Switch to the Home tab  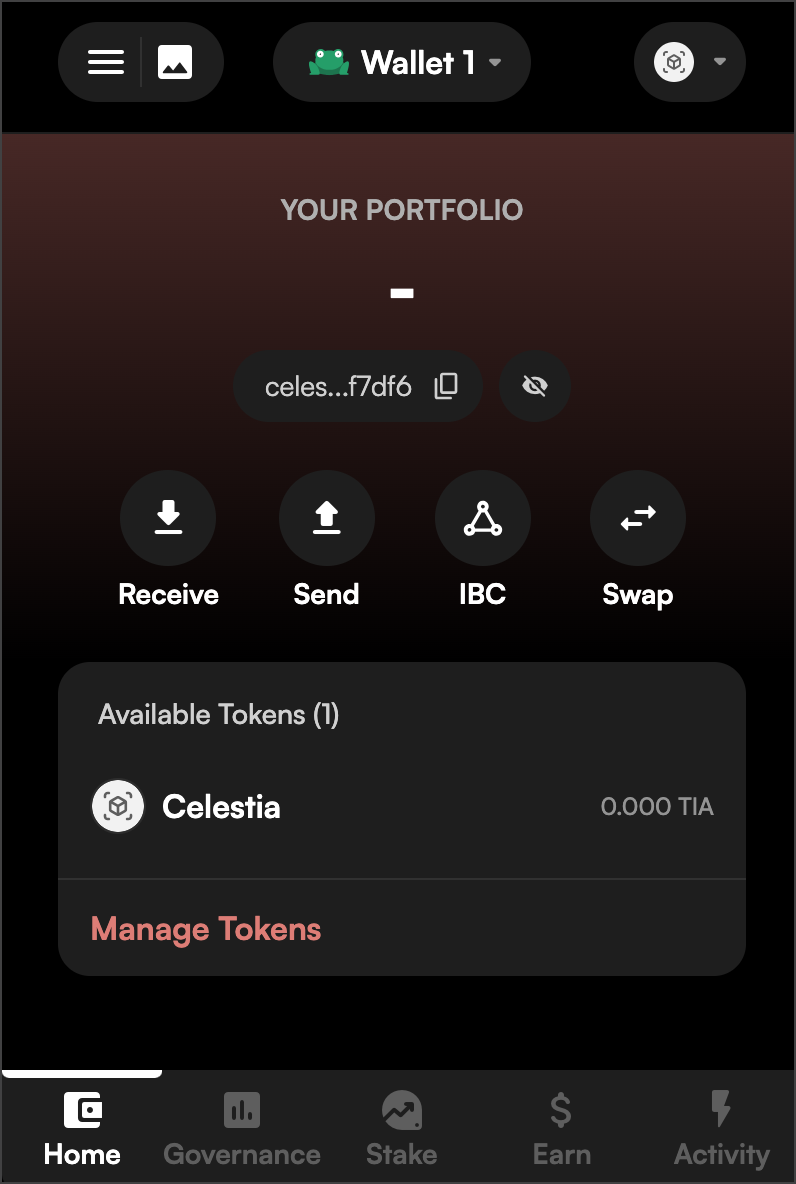pos(82,1128)
